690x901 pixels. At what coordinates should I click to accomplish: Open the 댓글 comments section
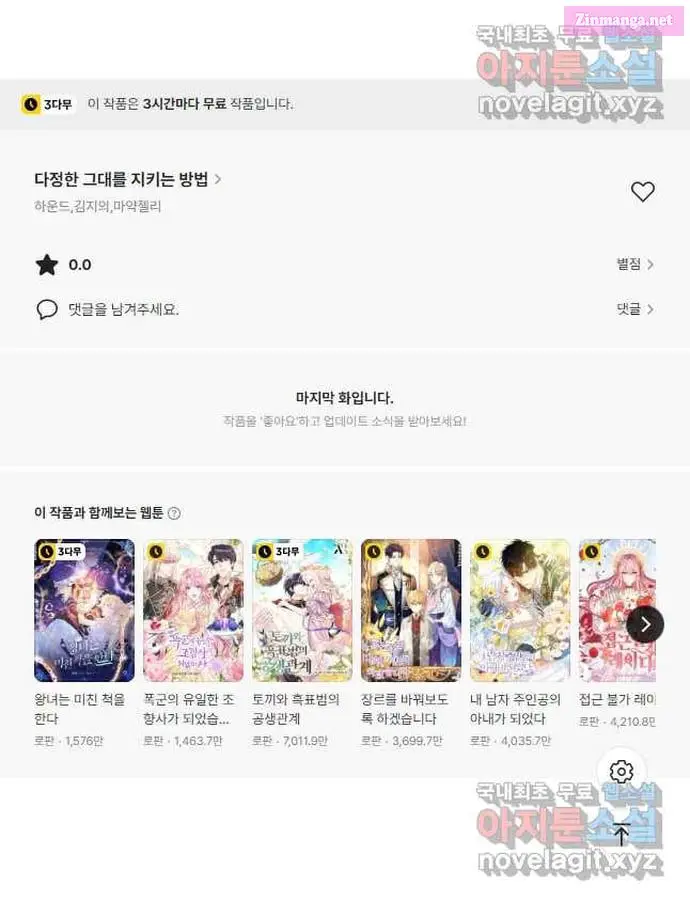coord(635,310)
